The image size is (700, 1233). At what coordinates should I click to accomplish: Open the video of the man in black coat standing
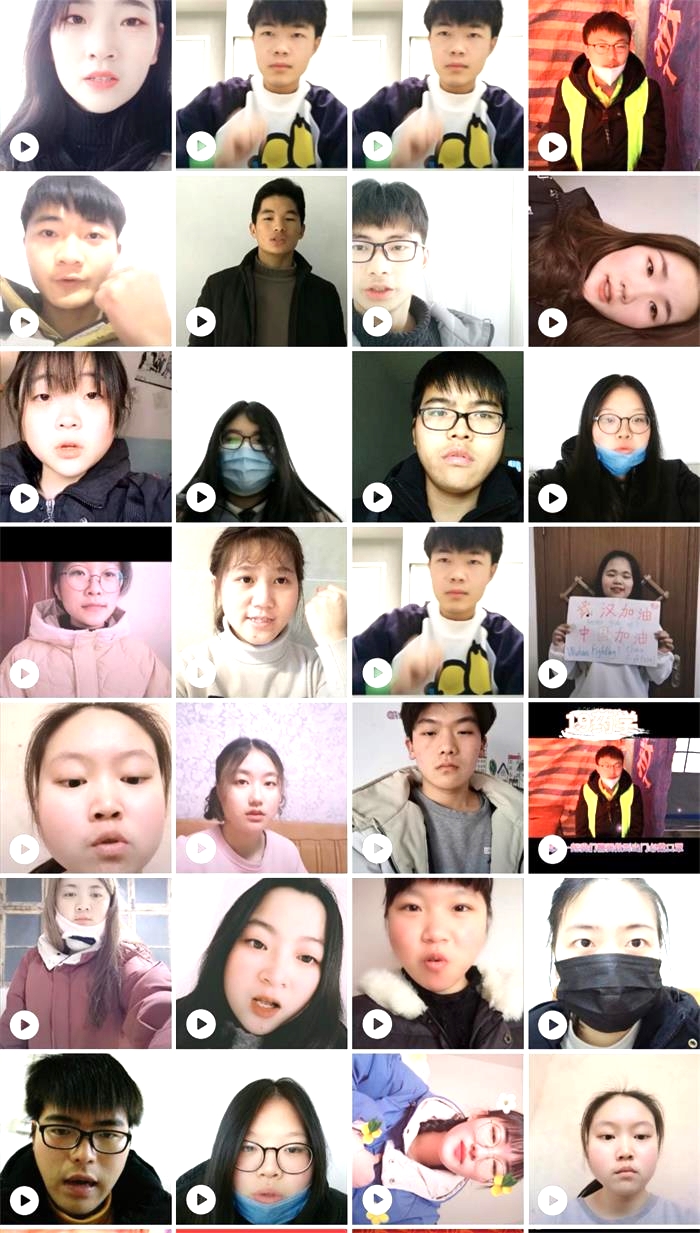pos(261,260)
